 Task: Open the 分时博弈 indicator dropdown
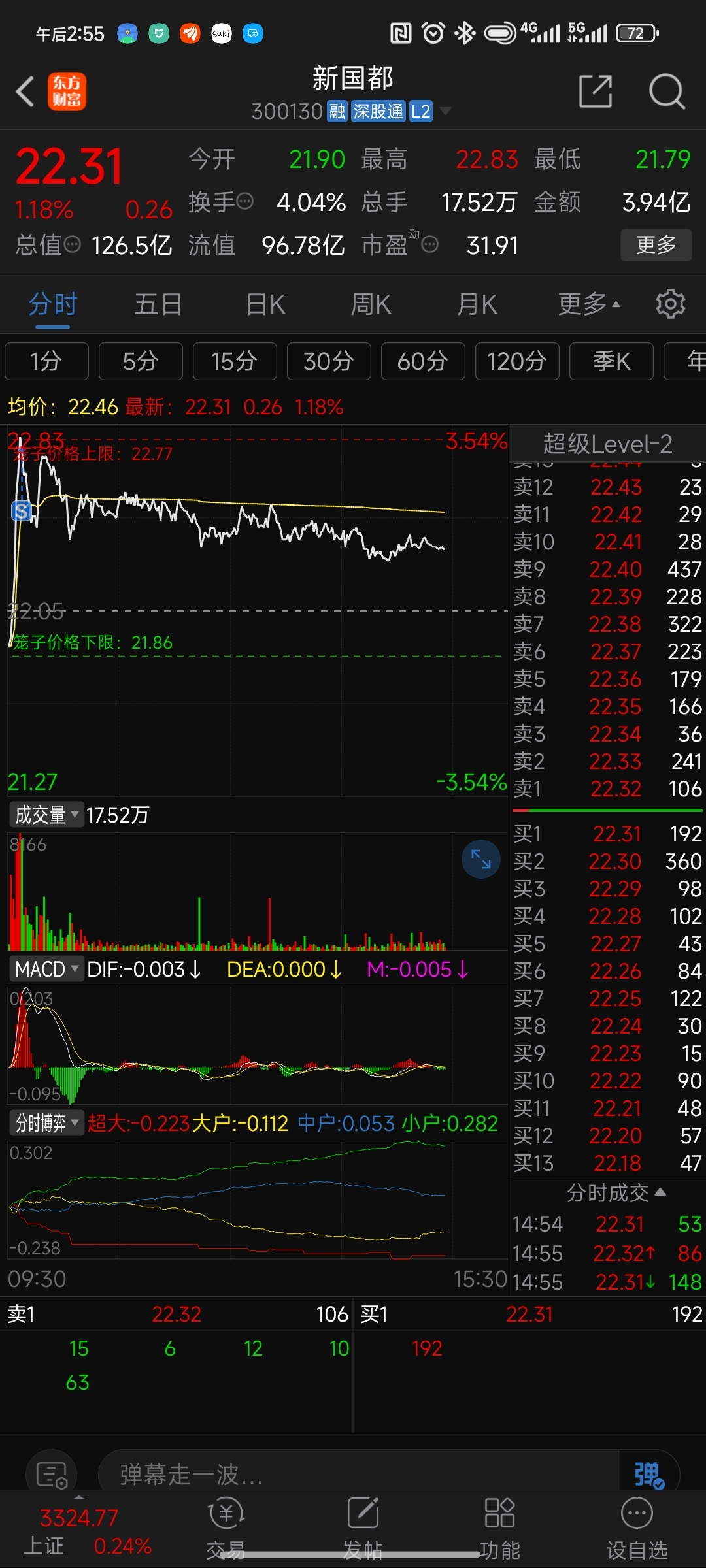click(x=46, y=1123)
